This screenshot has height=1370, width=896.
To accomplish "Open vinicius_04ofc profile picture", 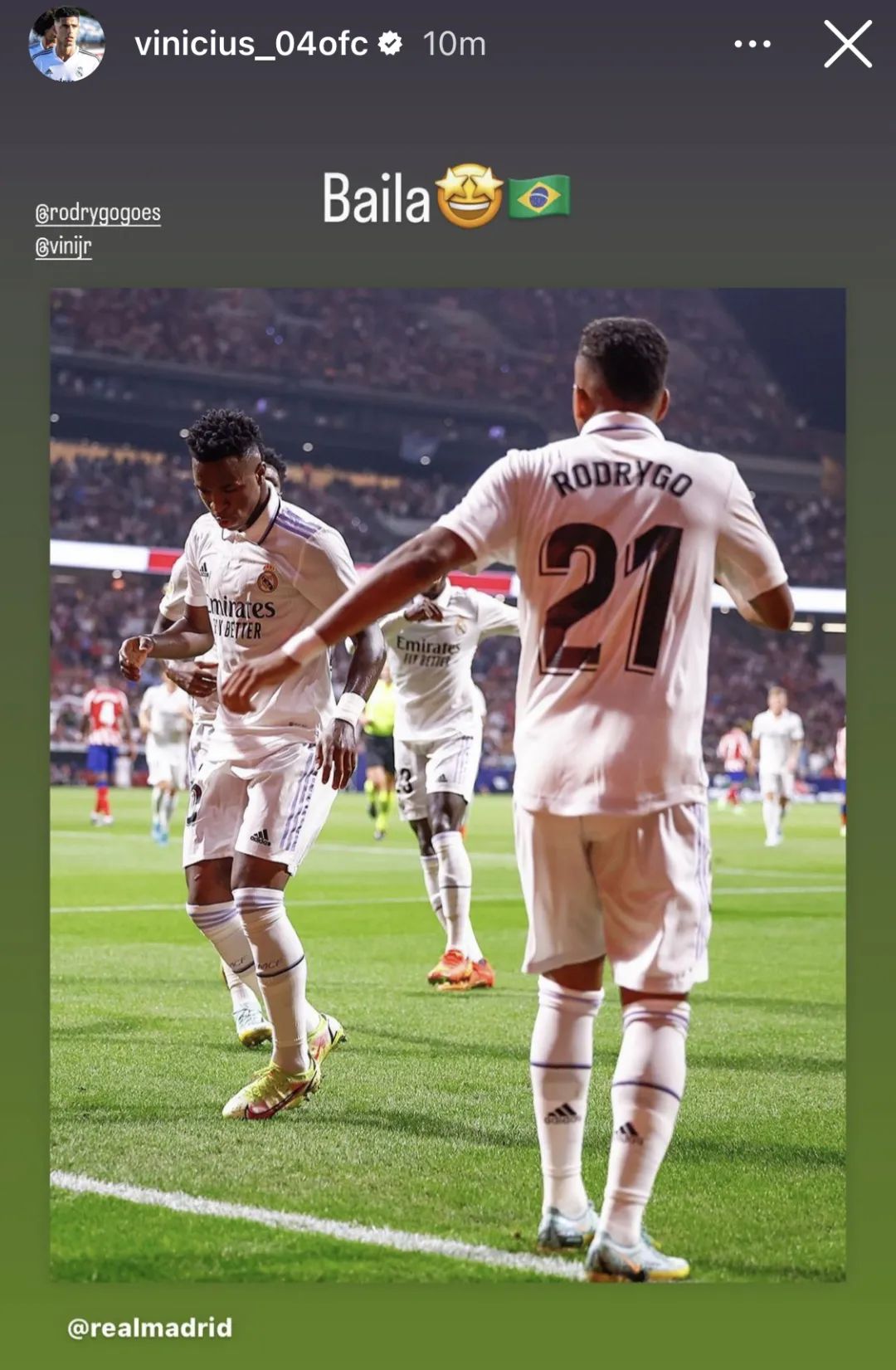I will pos(66,44).
